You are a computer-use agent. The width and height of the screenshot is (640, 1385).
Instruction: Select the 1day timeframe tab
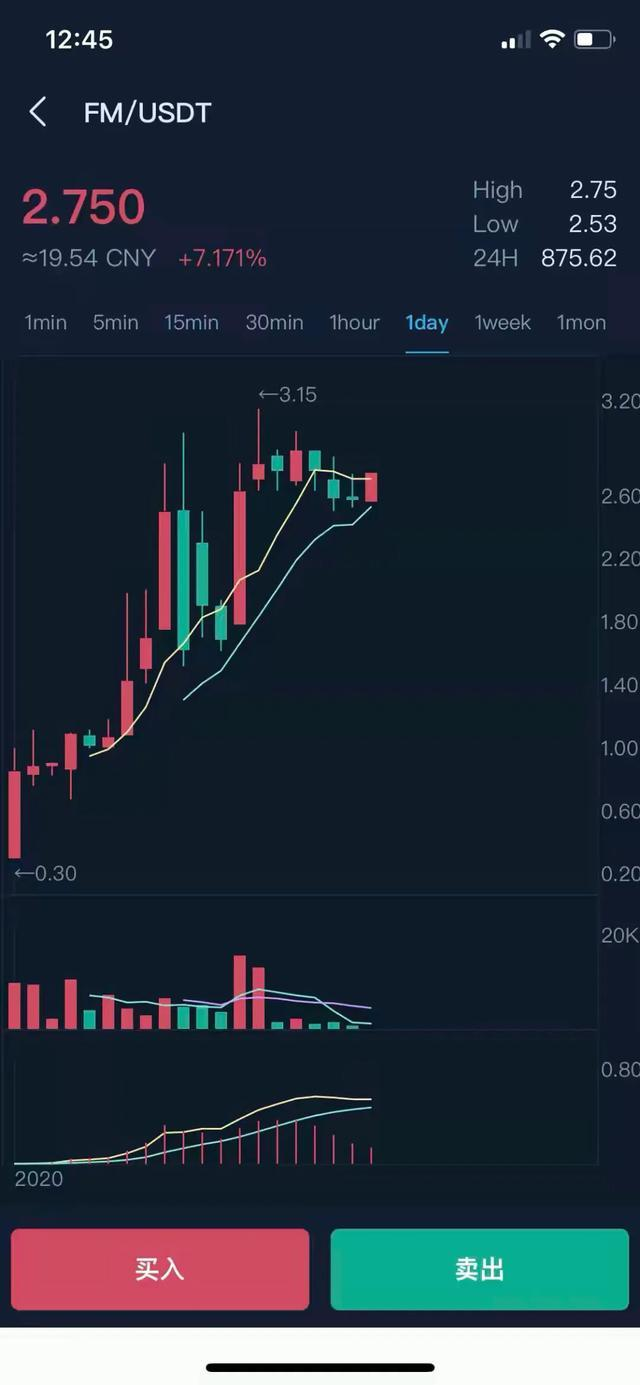point(427,322)
